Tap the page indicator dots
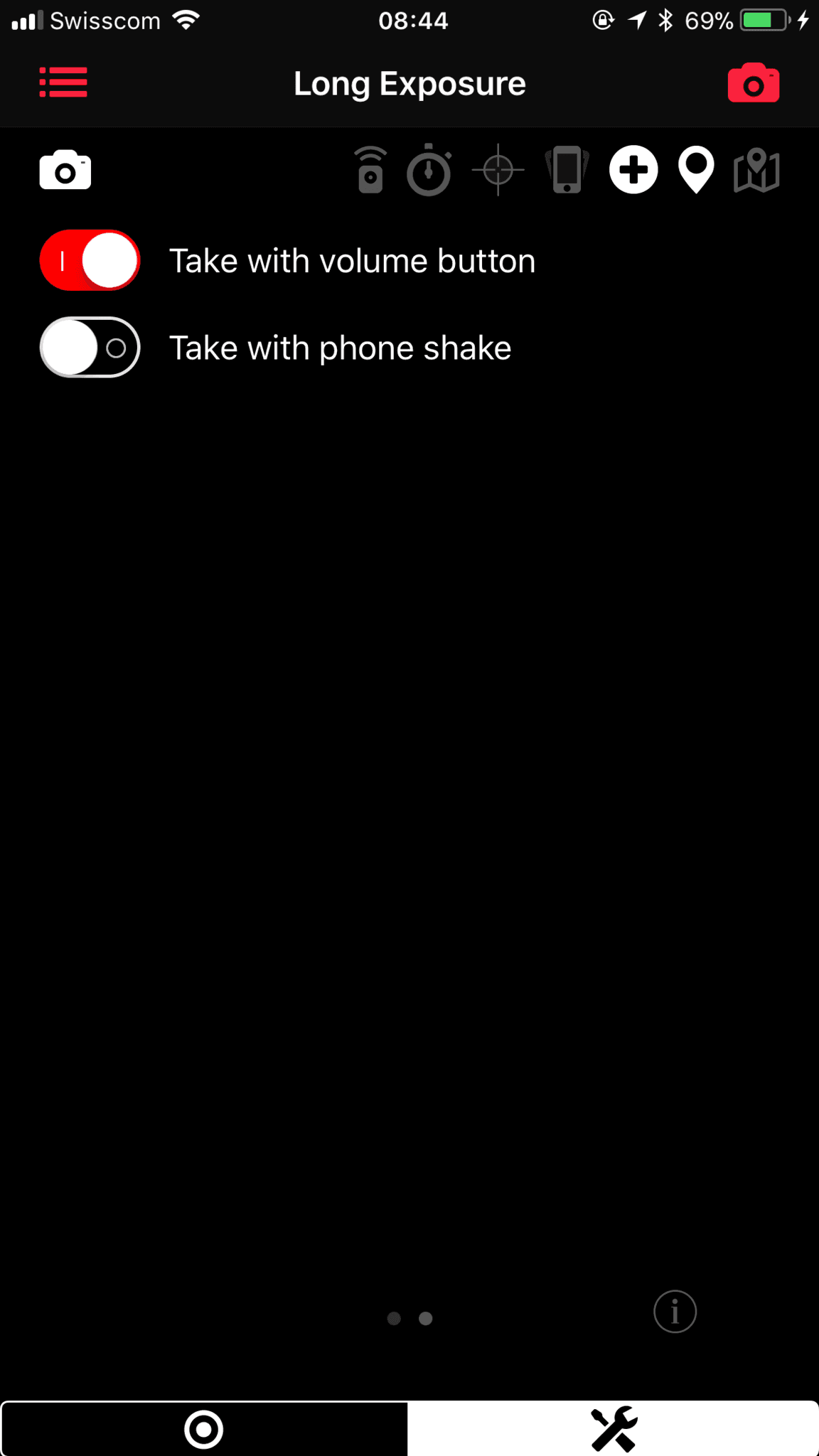This screenshot has height=1456, width=819. 409,1319
